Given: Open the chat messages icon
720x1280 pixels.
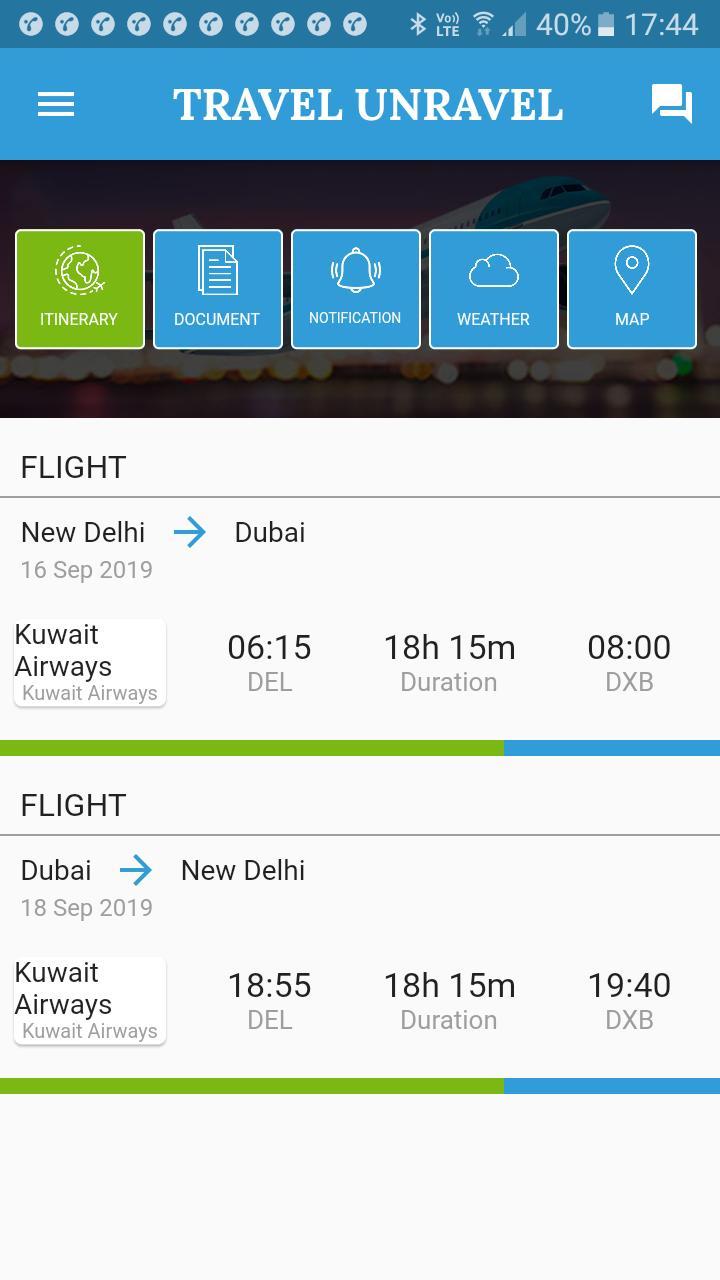Looking at the screenshot, I should pyautogui.click(x=671, y=103).
